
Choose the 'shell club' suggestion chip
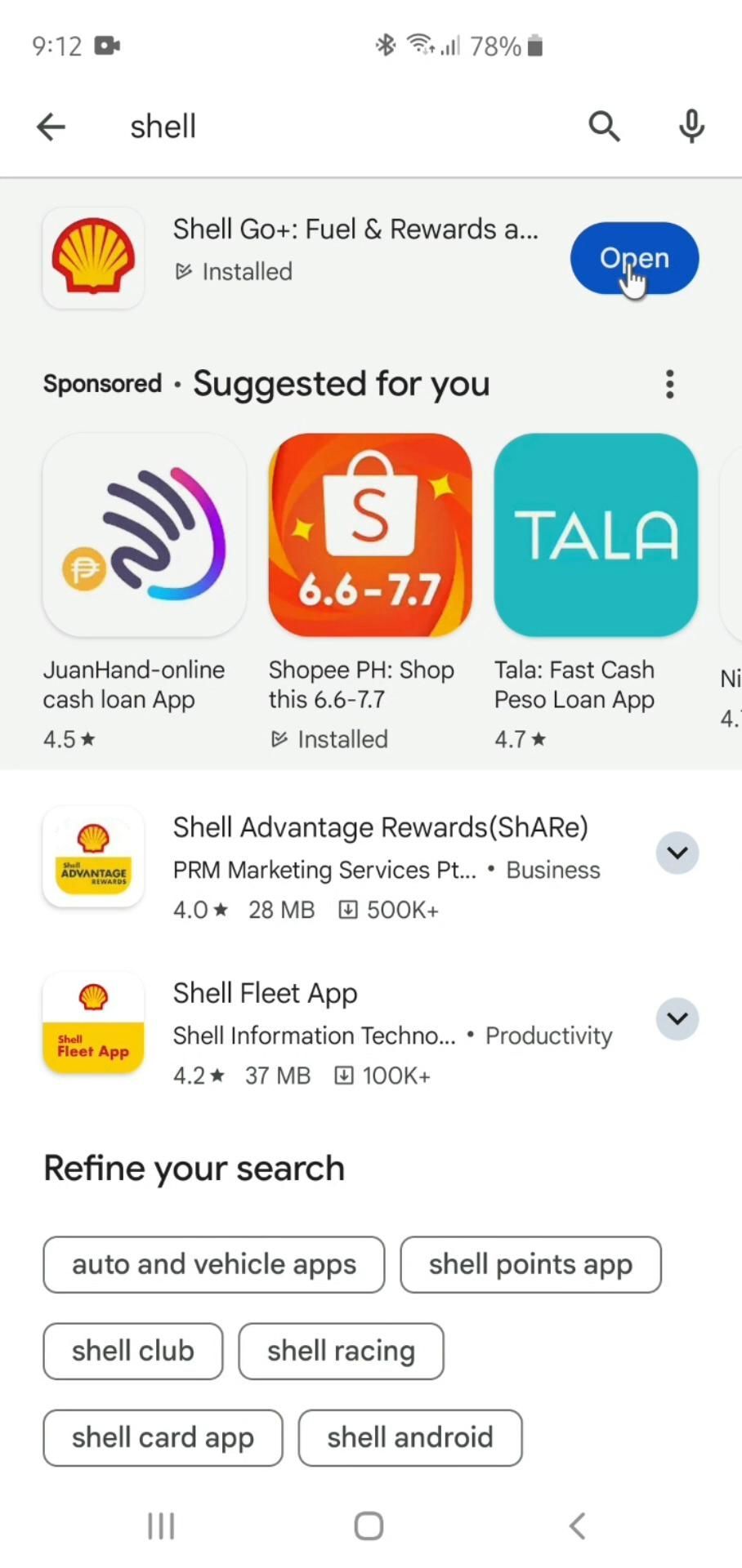click(132, 1351)
